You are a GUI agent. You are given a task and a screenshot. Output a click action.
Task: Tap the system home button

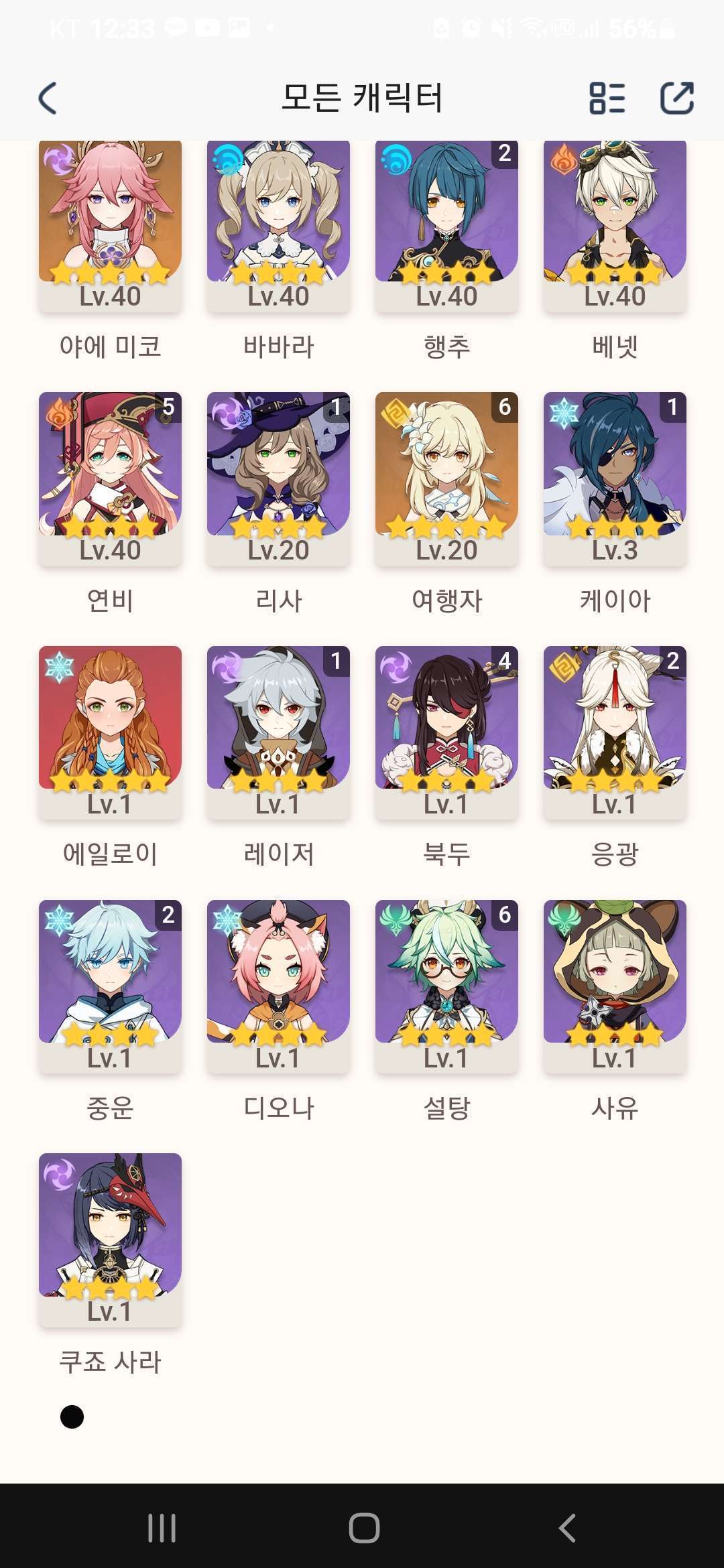(x=364, y=1528)
